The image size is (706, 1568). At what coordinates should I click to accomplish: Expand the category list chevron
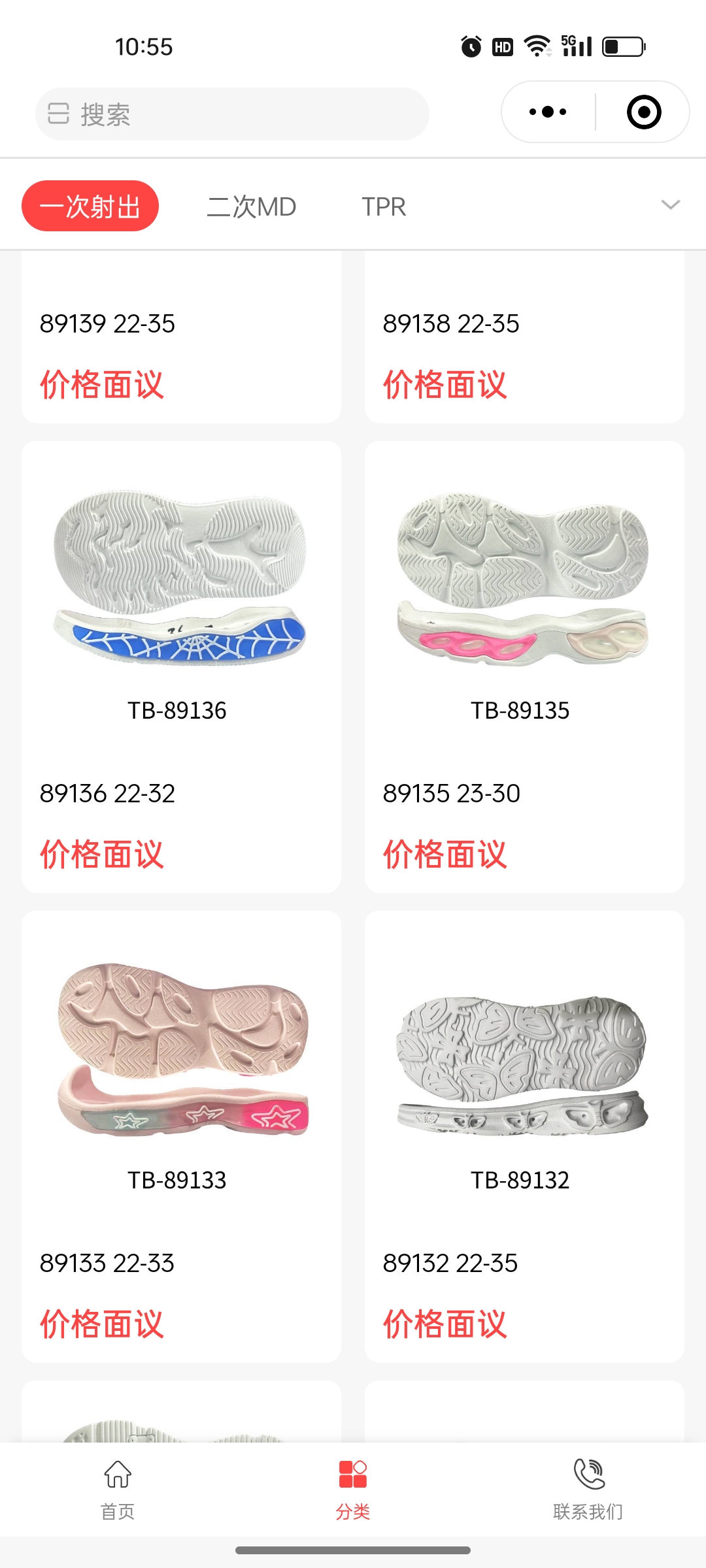(x=671, y=205)
